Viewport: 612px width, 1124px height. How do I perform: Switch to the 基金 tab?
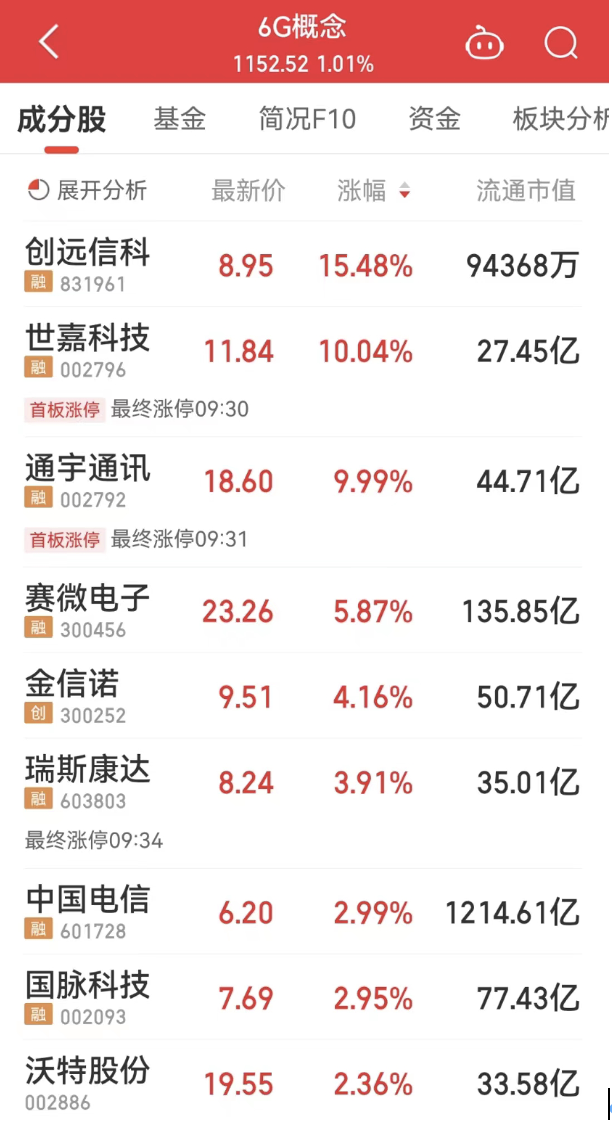pos(180,119)
